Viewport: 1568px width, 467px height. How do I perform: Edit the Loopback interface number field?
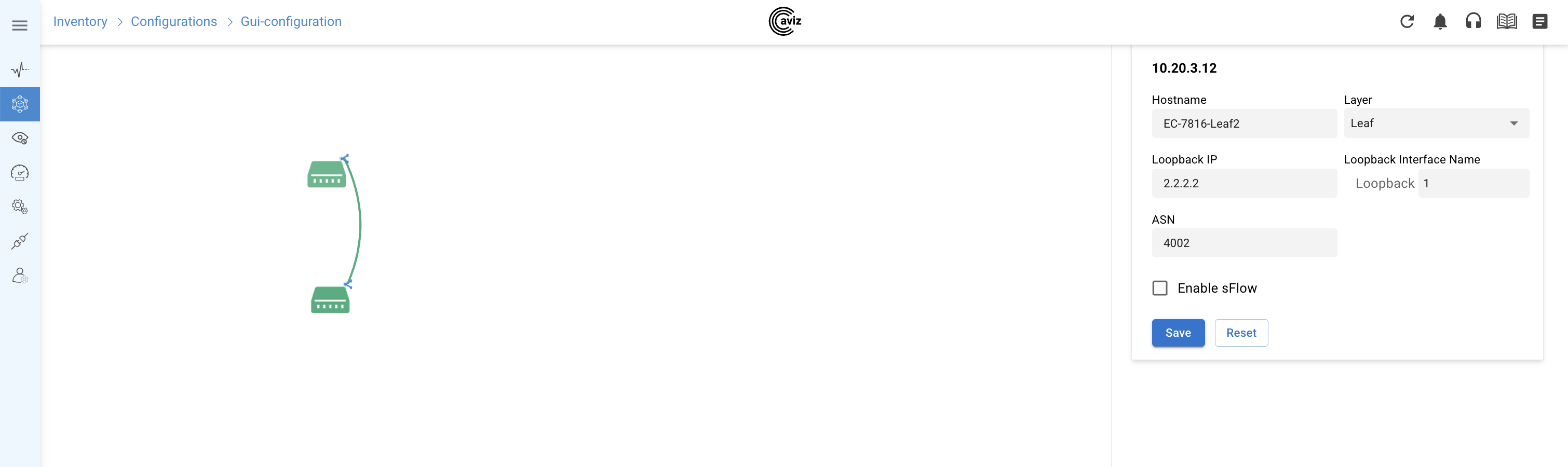1472,183
